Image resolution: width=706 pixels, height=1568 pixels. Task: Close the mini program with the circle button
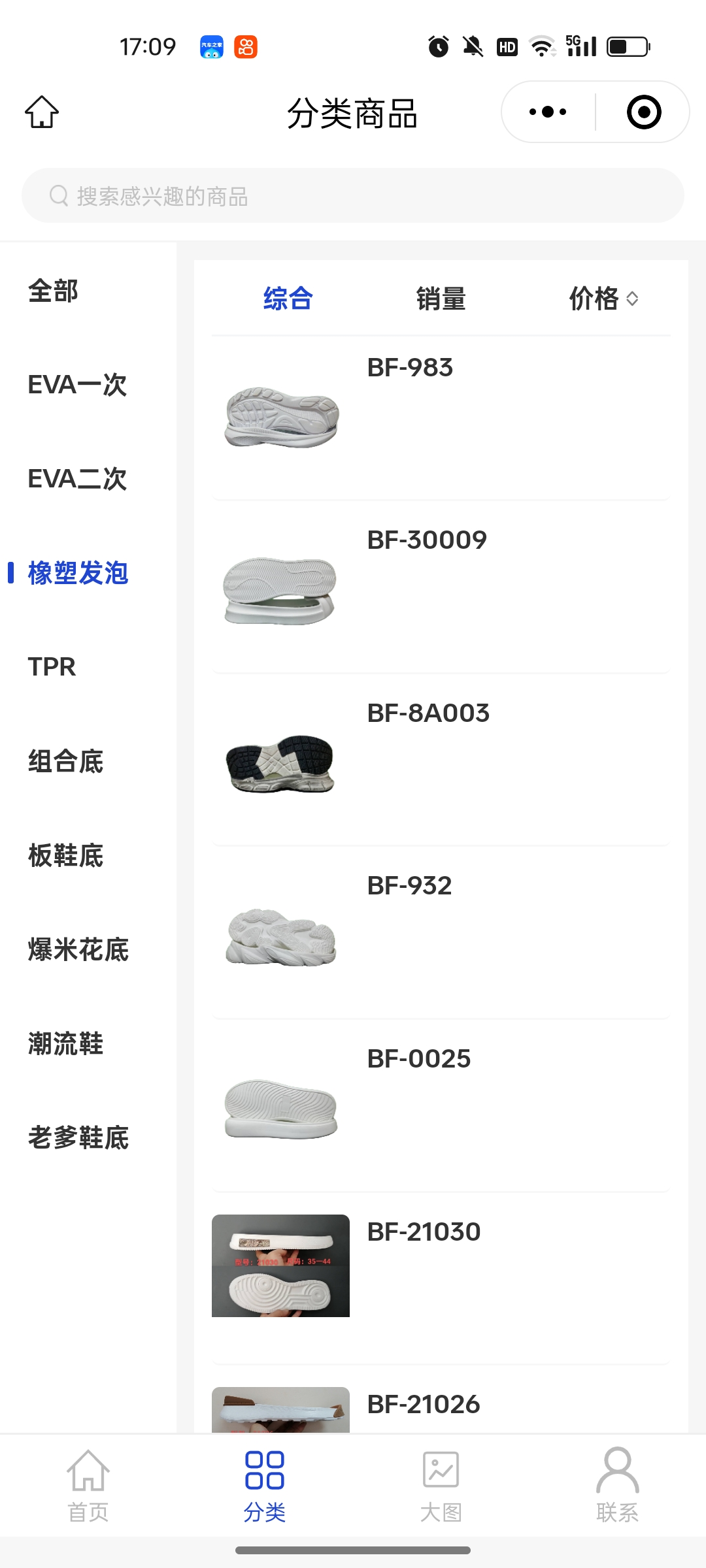pyautogui.click(x=643, y=112)
